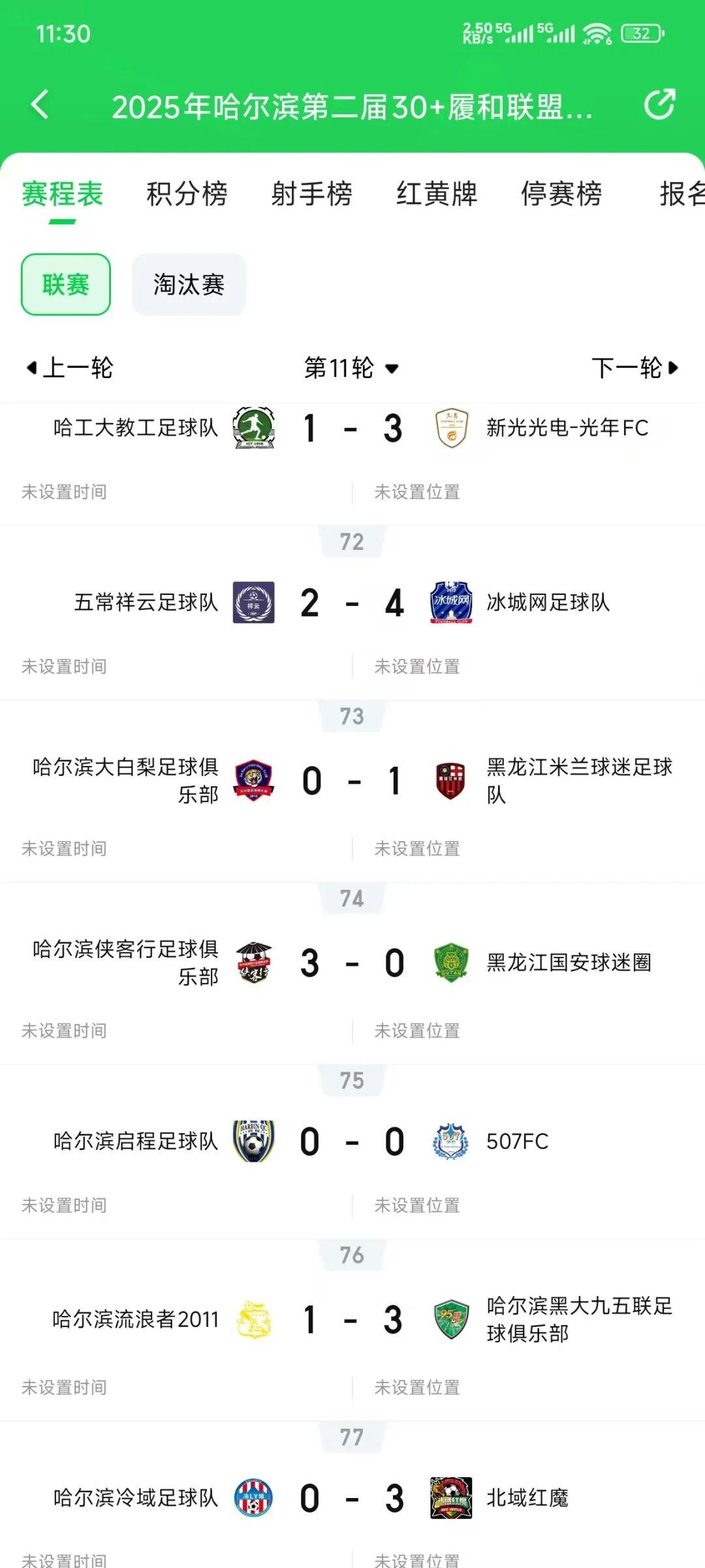The height and width of the screenshot is (1568, 705).
Task: Open match 哈尔滨冷域足球队 vs 北域红魔
Action: click(x=352, y=1498)
